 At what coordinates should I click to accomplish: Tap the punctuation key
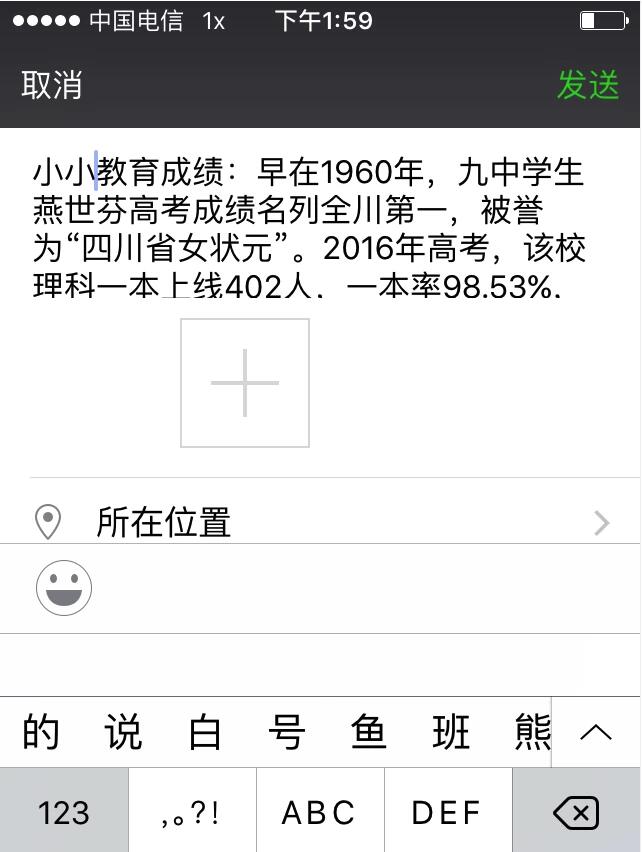(192, 812)
